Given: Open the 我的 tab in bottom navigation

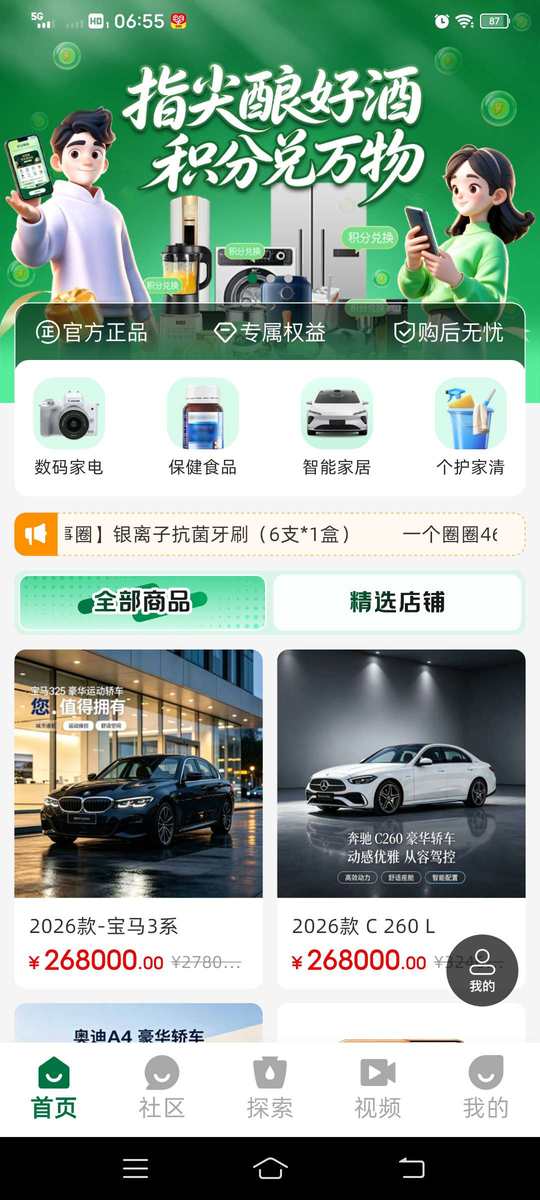Looking at the screenshot, I should coord(486,1089).
